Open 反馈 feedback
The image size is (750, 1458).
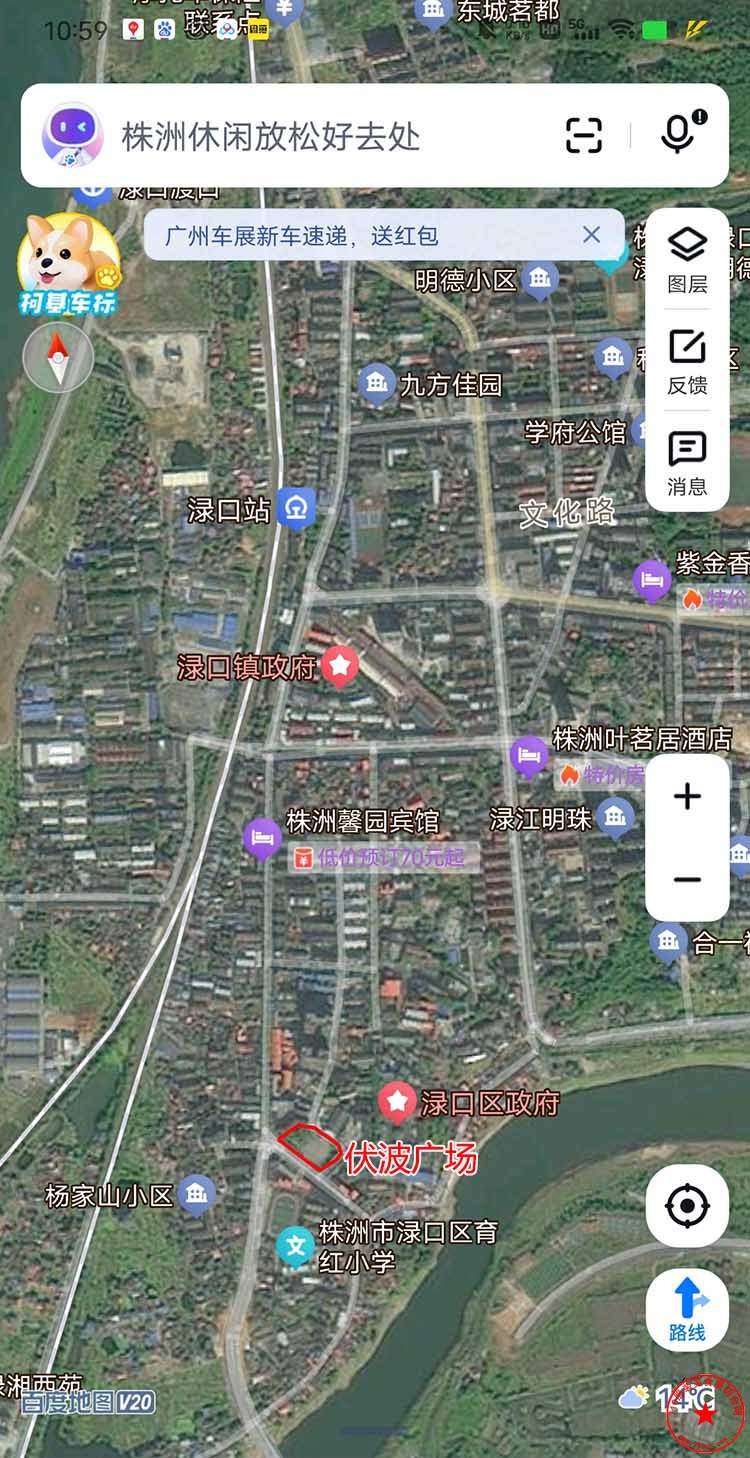(687, 361)
